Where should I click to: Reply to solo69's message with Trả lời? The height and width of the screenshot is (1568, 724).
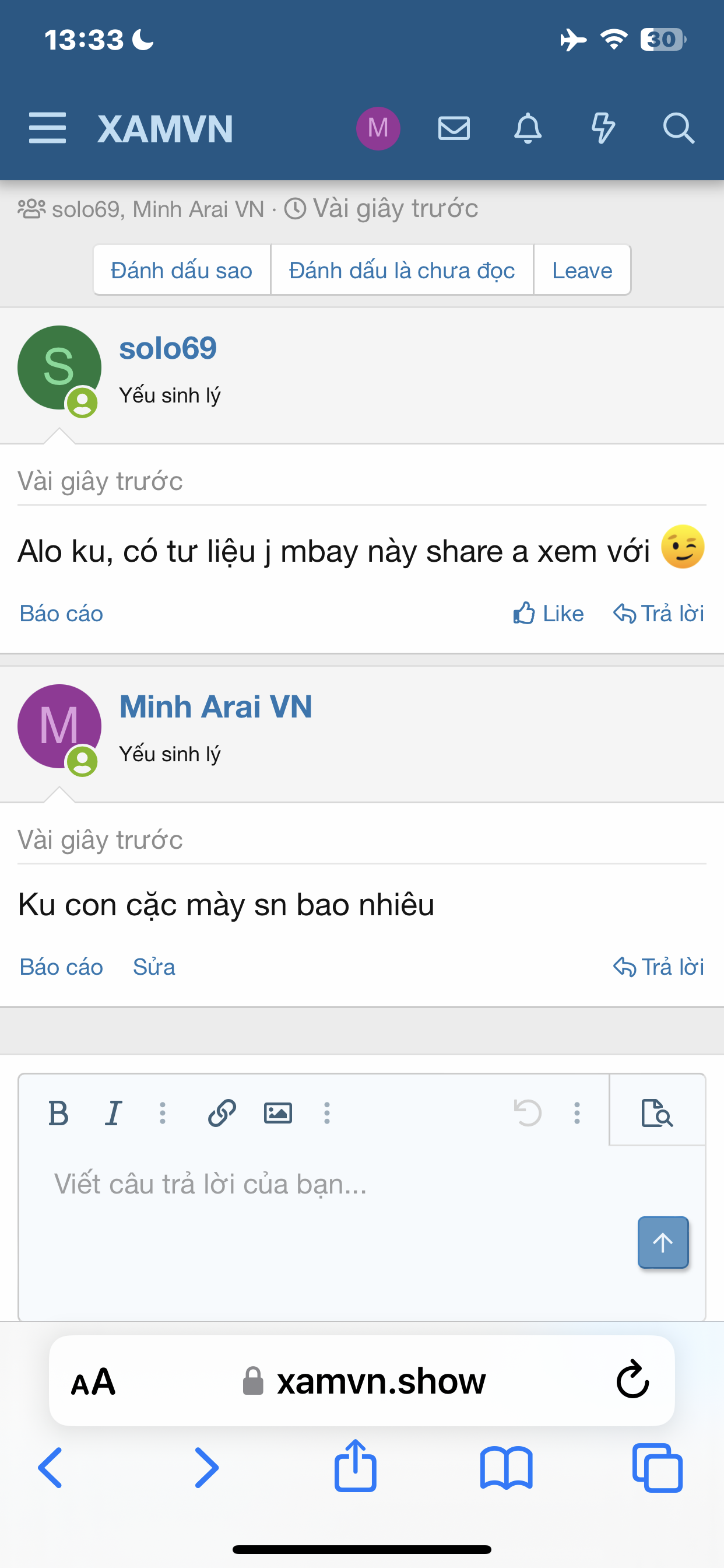658,614
